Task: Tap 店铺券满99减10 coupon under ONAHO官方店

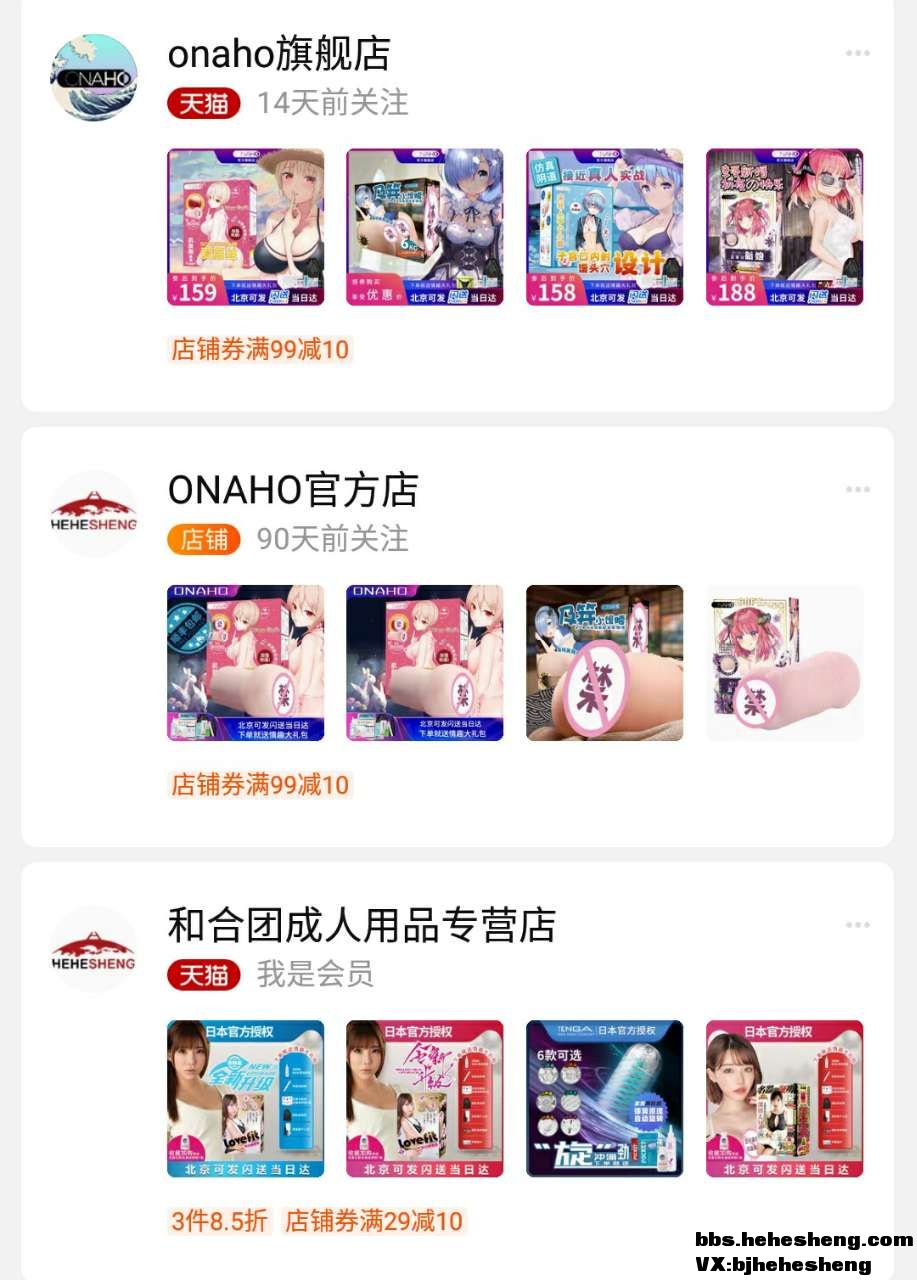Action: (x=260, y=785)
